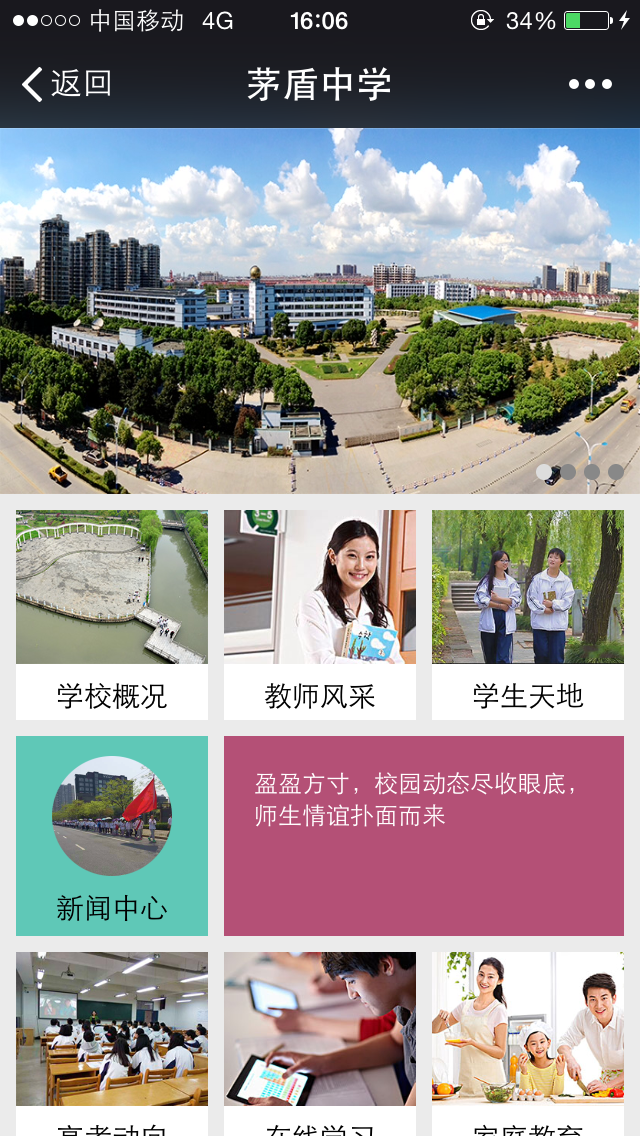This screenshot has height=1136, width=640.
Task: Open the 家庭教育 family tile
Action: pos(528,1040)
